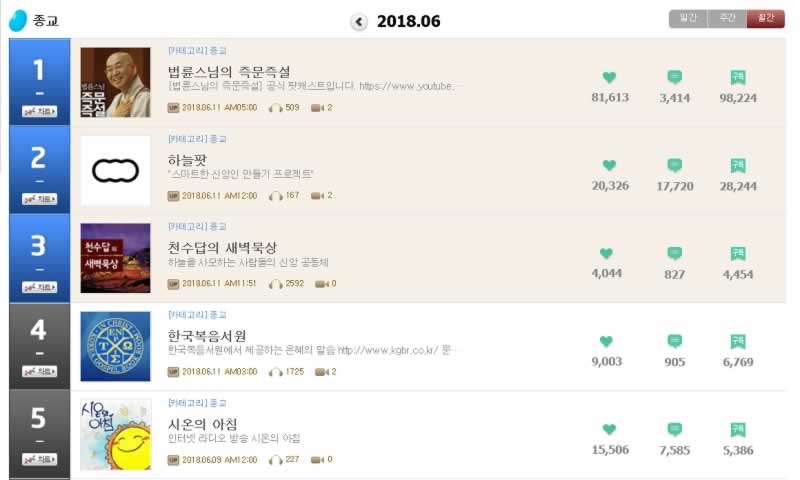Tap the 시온의 아침 cover thumbnail
The height and width of the screenshot is (480, 800).
[x=115, y=434]
